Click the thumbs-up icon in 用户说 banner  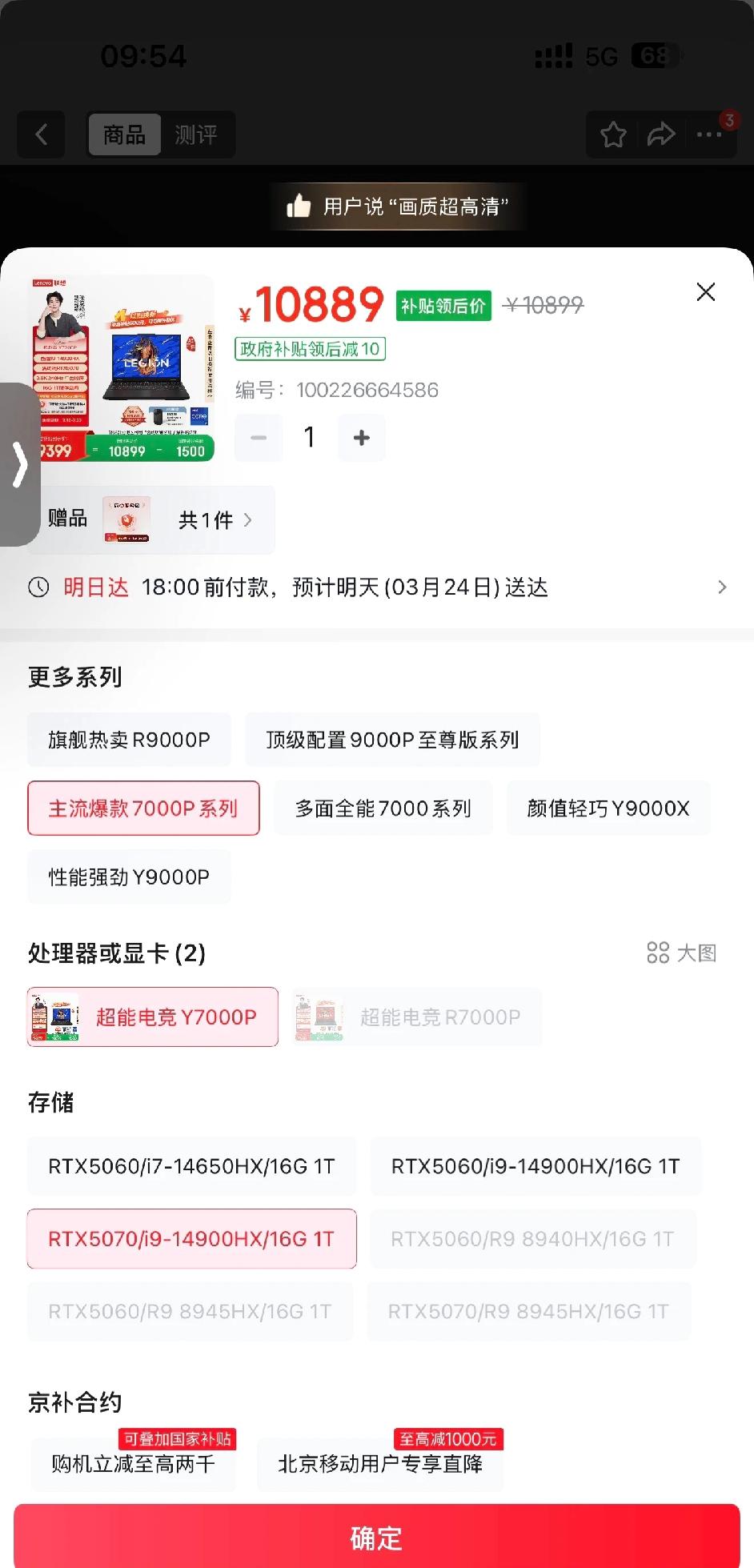pos(299,207)
